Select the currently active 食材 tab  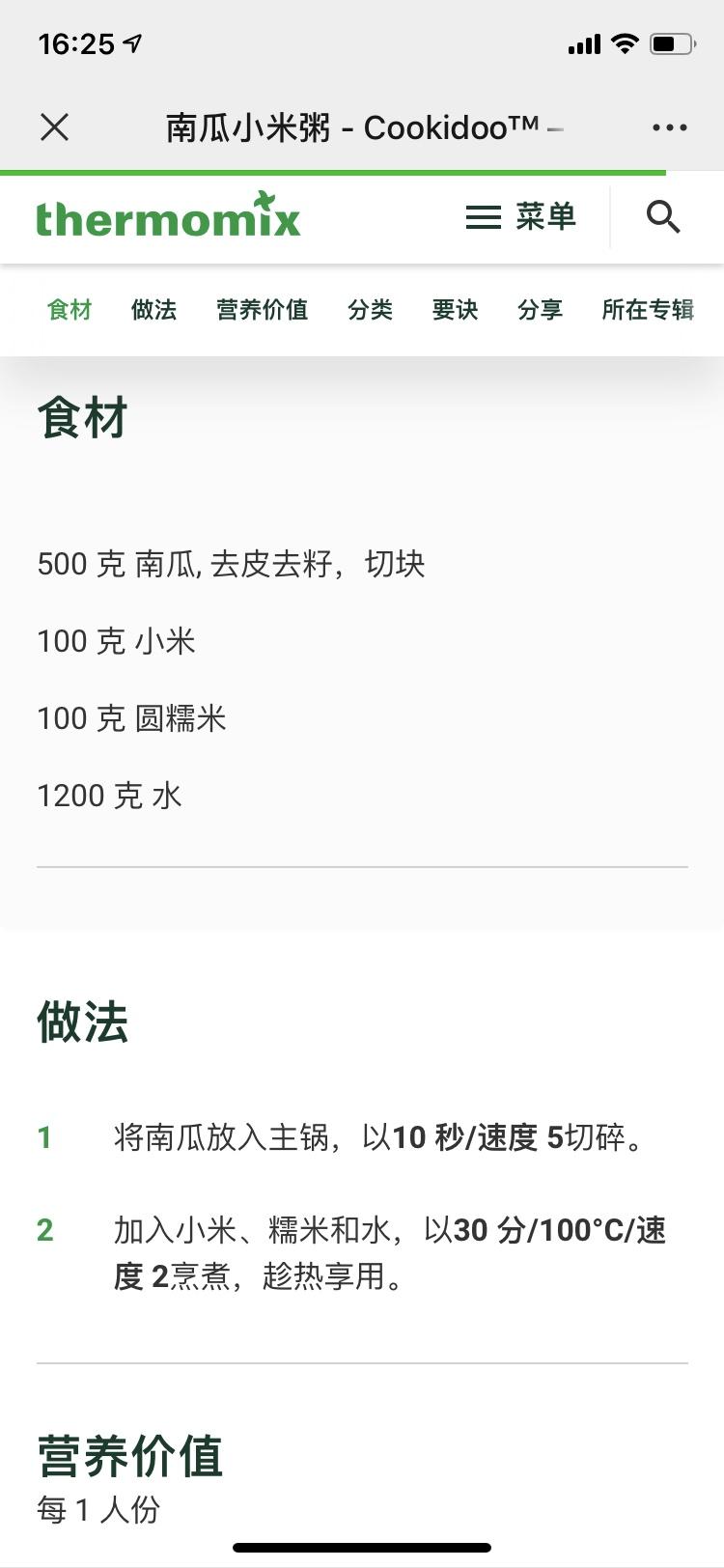tap(69, 310)
